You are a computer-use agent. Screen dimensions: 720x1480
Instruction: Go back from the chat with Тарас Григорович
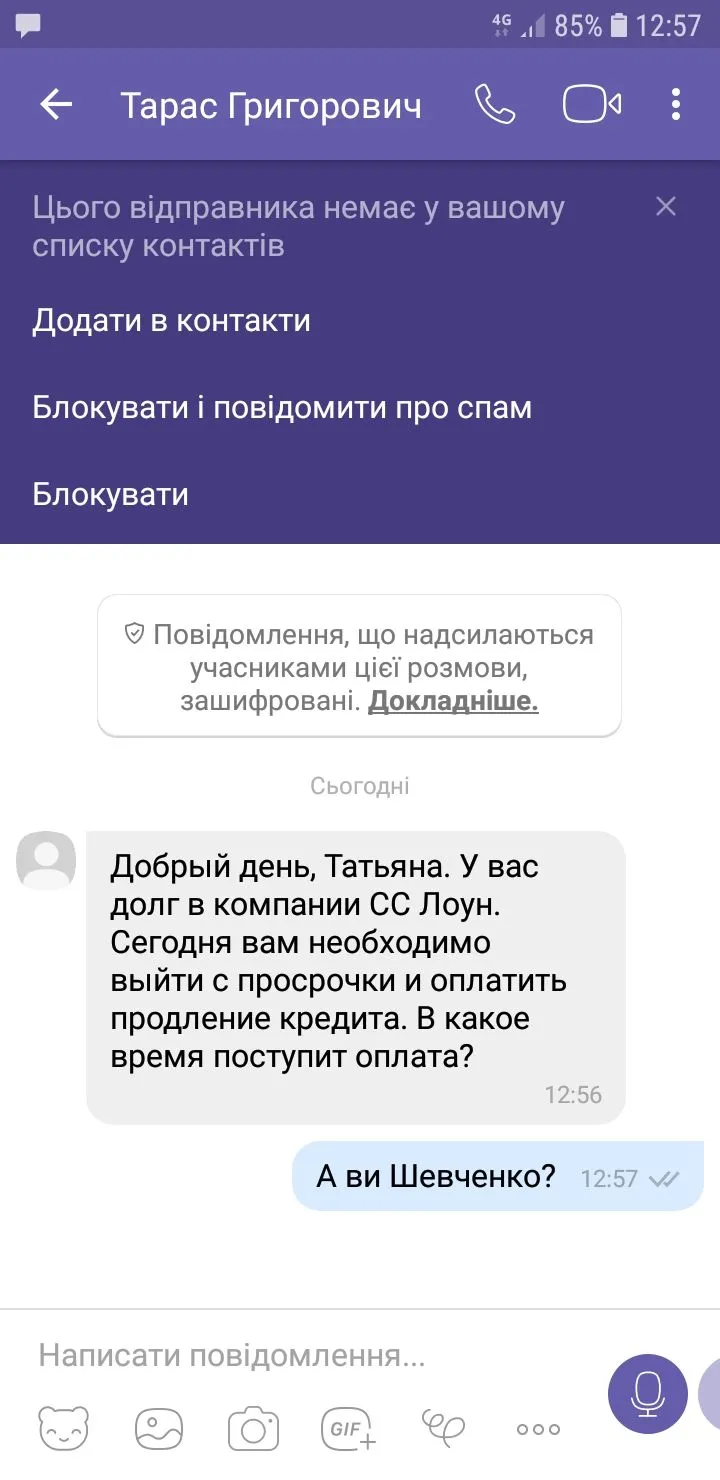(x=56, y=105)
